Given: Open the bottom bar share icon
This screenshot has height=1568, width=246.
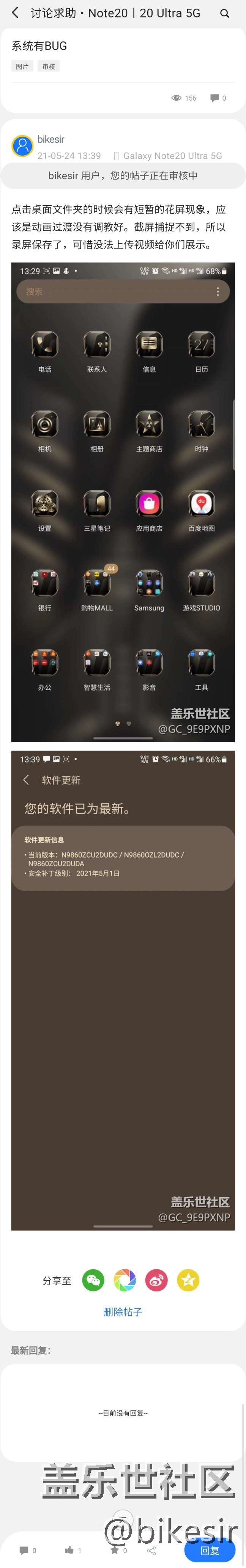Looking at the screenshot, I should (151, 1550).
